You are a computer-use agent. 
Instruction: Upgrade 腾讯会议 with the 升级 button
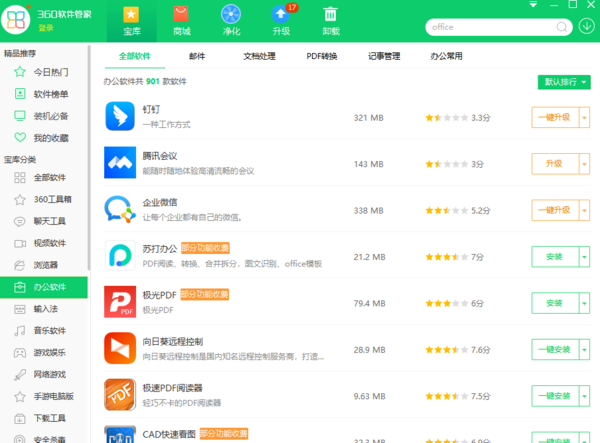553,164
